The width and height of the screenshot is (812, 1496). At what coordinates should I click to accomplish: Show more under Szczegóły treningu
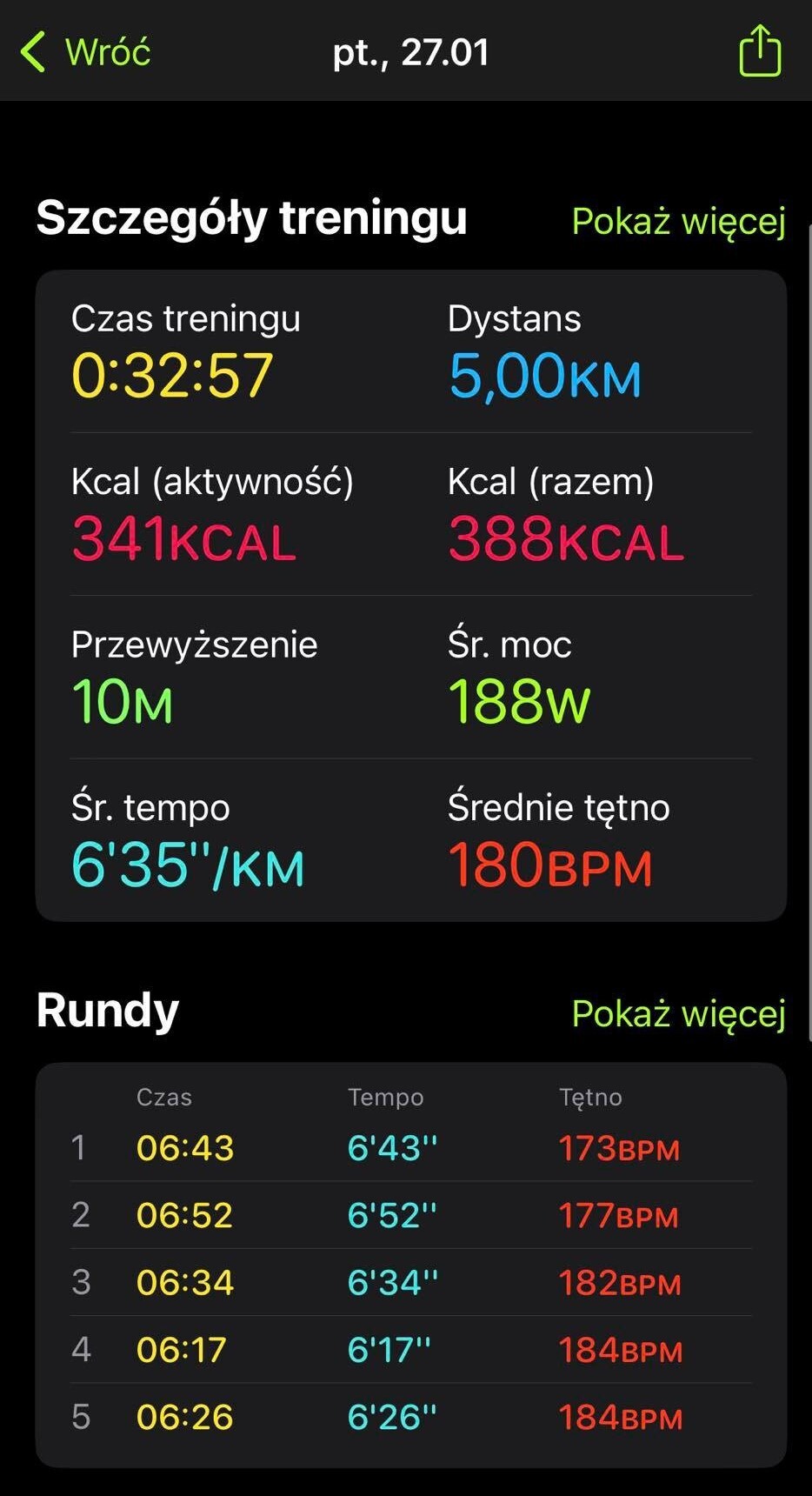[678, 221]
